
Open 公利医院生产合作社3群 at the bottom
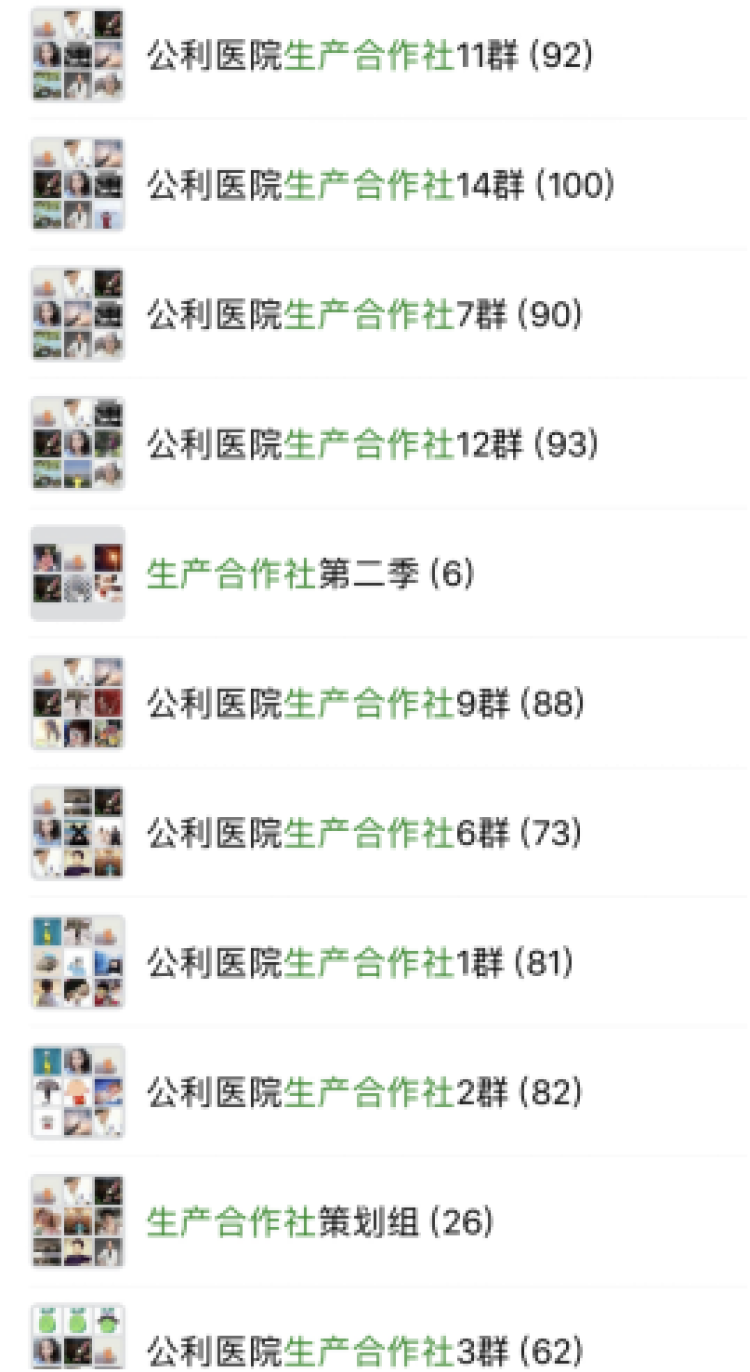click(365, 1350)
